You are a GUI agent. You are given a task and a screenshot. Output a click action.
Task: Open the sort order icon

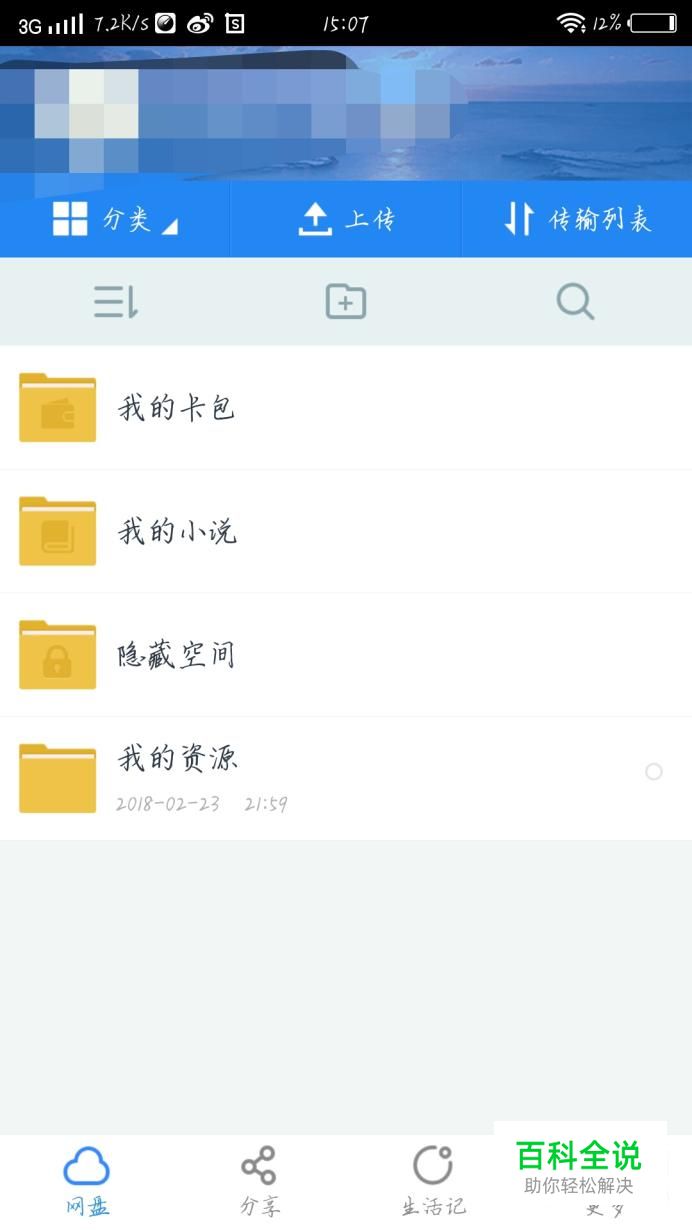(x=116, y=301)
